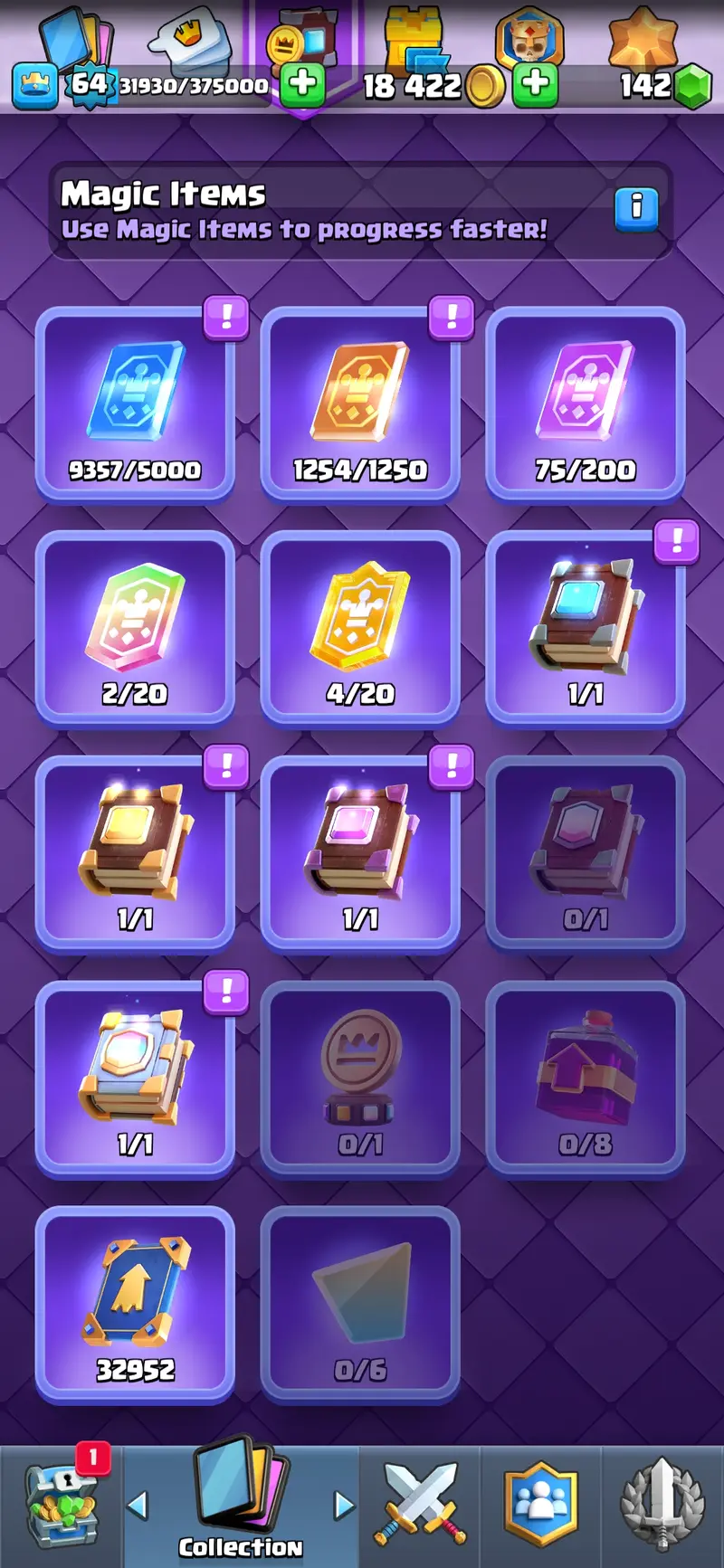The height and width of the screenshot is (1568, 724).
Task: Select the pink gem book of cards
Action: coord(360,854)
